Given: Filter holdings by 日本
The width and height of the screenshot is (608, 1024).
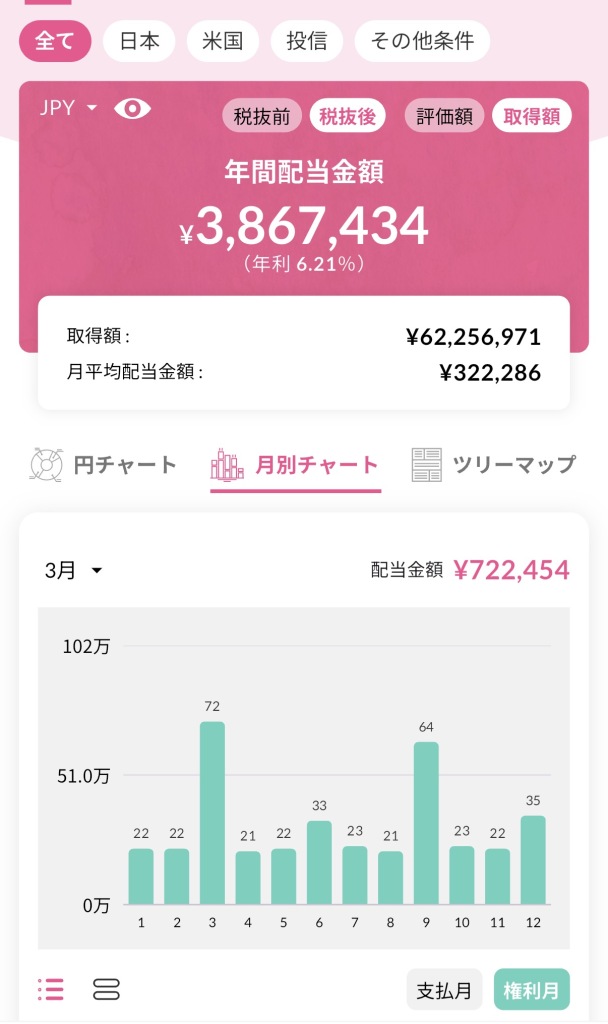Looking at the screenshot, I should 139,41.
